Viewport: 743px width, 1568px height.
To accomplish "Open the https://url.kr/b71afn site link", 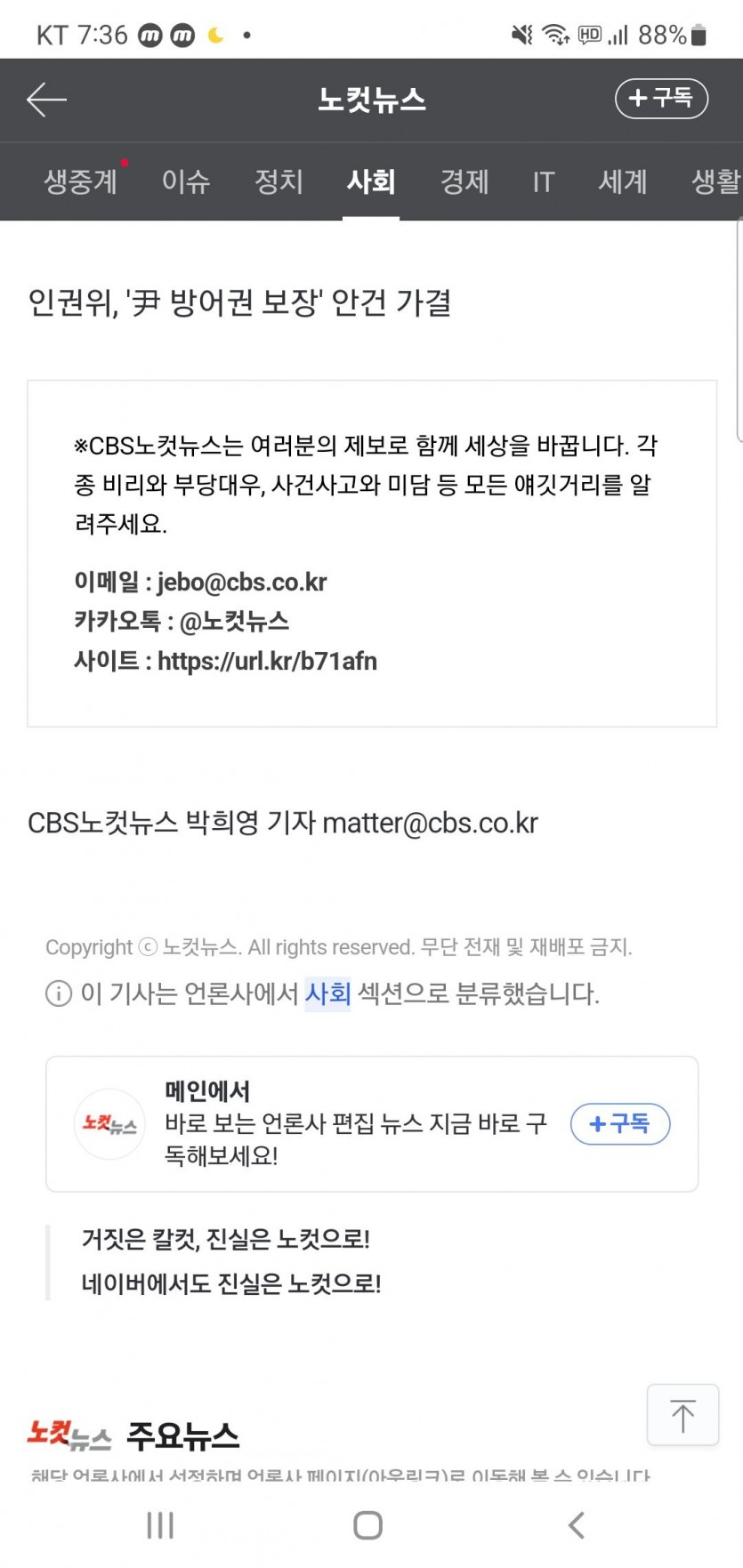I will coord(267,661).
